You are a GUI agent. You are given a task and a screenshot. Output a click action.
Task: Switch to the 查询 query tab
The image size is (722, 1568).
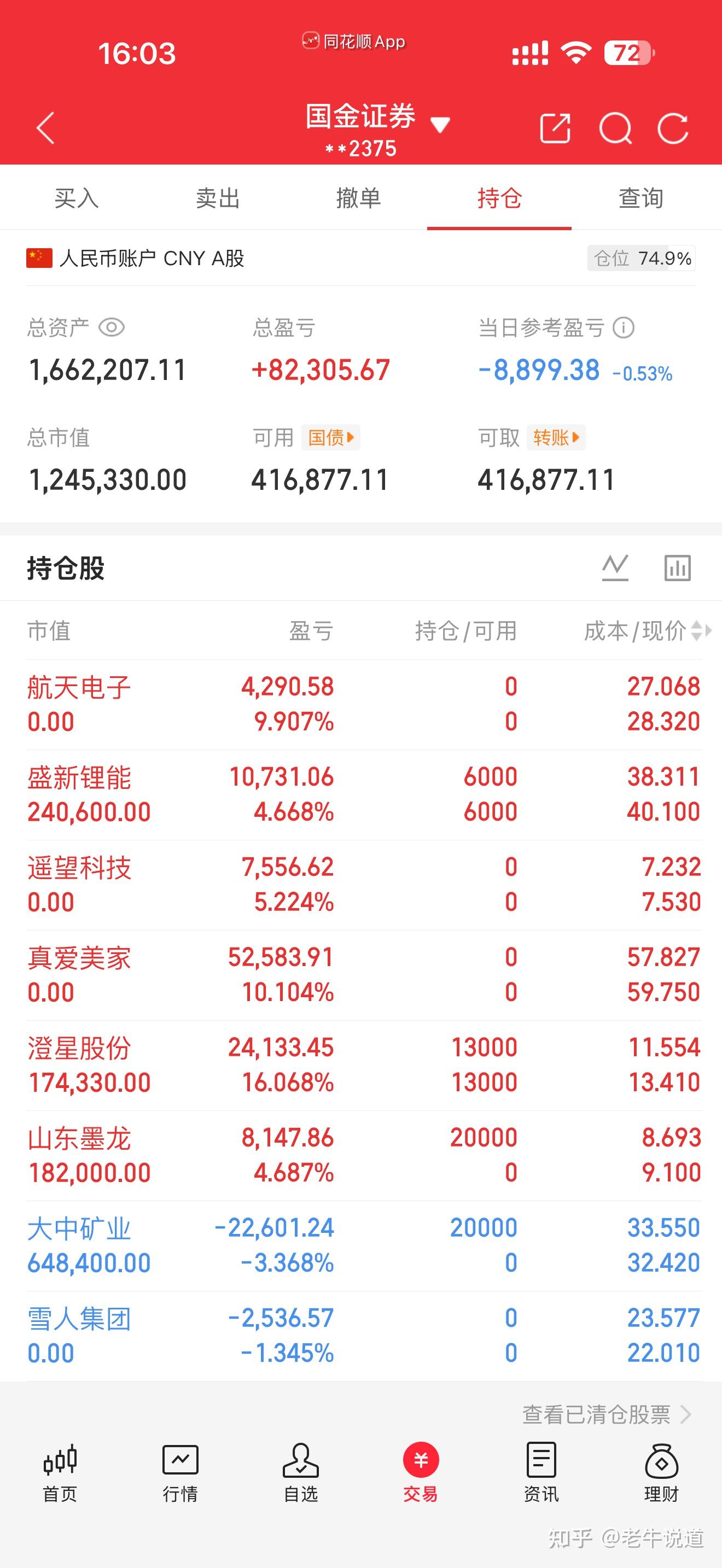click(x=641, y=197)
